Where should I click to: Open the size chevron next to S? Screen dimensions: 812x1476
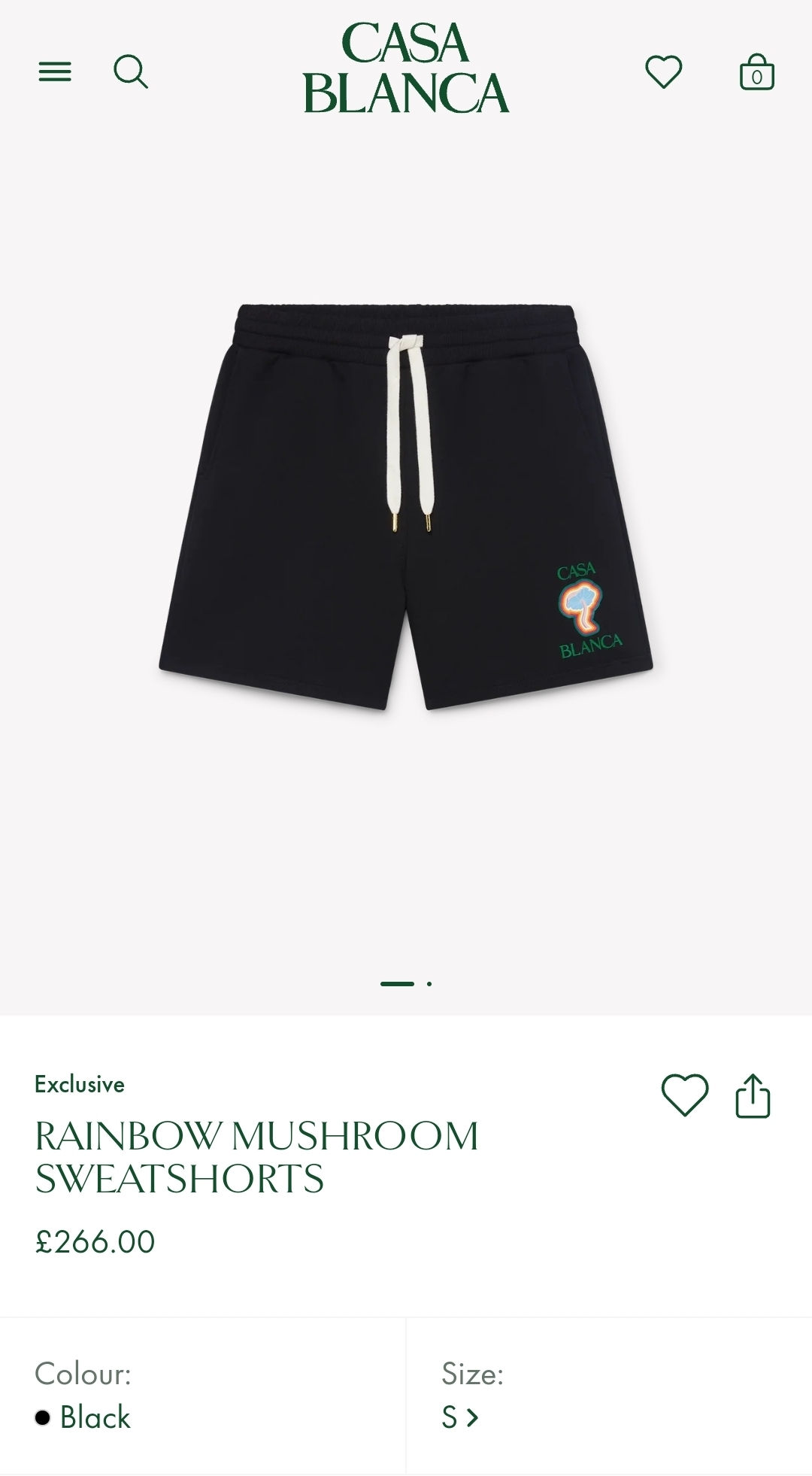tap(473, 1417)
